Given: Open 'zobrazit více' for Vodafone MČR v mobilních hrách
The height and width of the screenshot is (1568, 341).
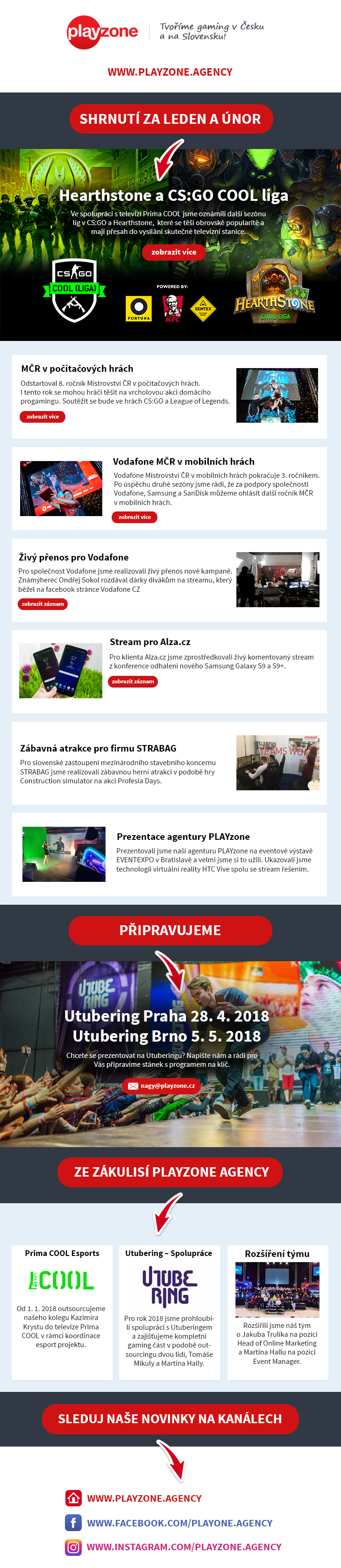Looking at the screenshot, I should pyautogui.click(x=135, y=518).
